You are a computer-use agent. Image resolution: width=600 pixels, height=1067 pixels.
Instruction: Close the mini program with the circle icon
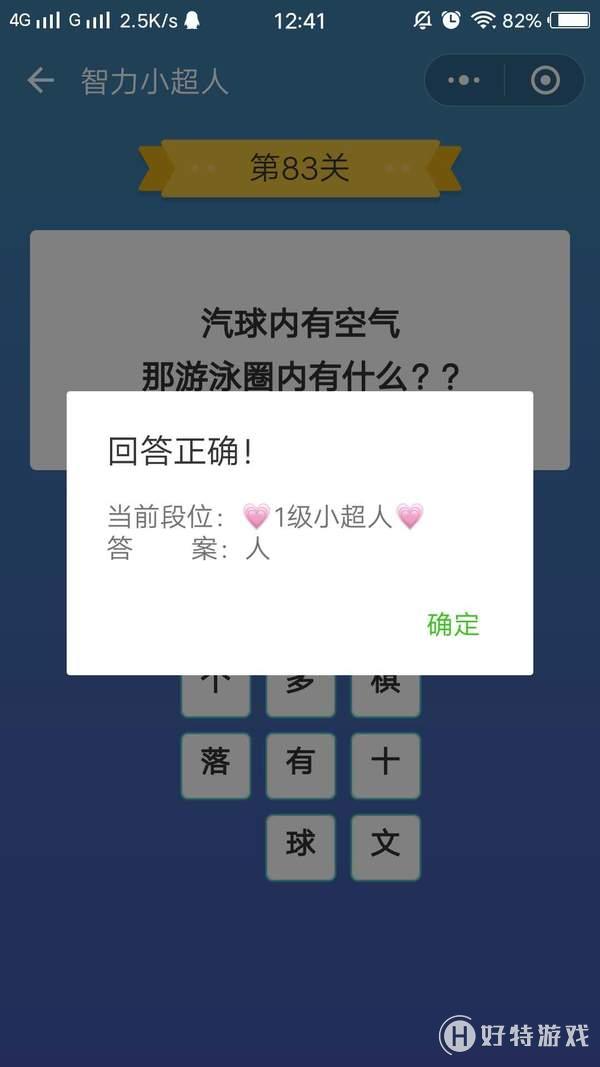coord(545,80)
